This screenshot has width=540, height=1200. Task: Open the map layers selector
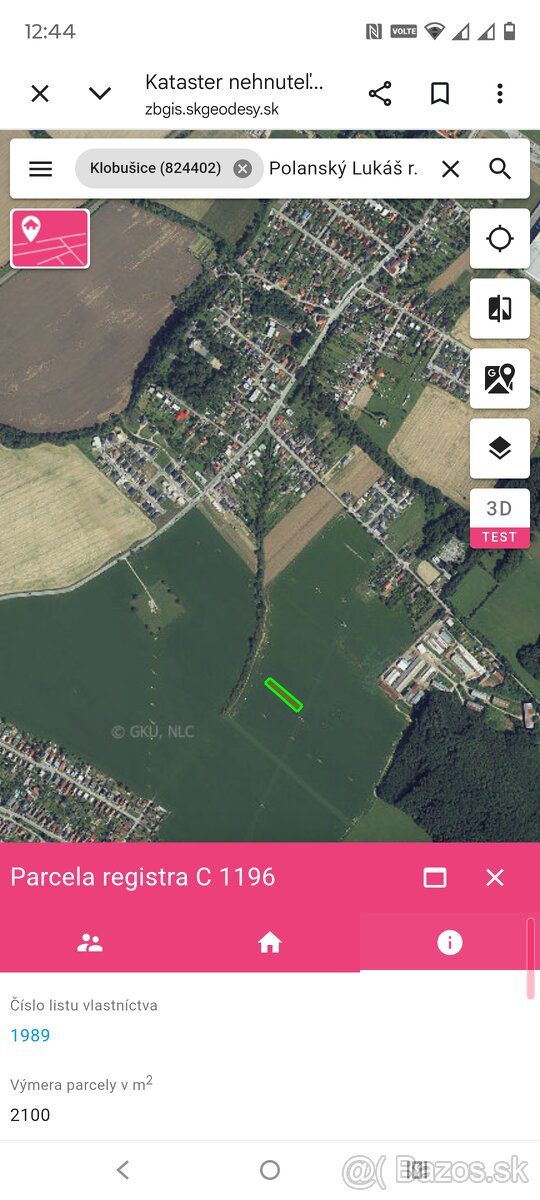[500, 449]
